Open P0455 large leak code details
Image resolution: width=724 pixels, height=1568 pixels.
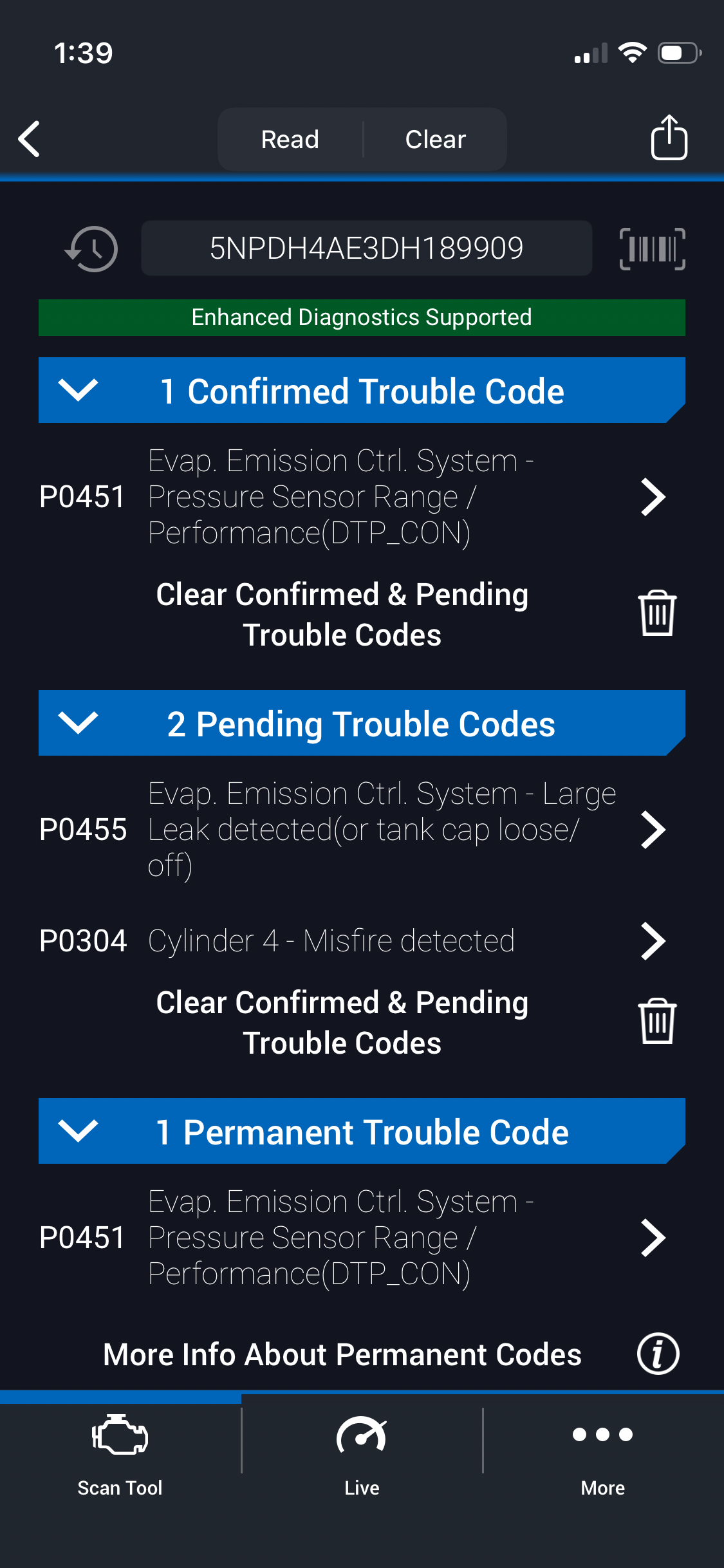point(653,830)
